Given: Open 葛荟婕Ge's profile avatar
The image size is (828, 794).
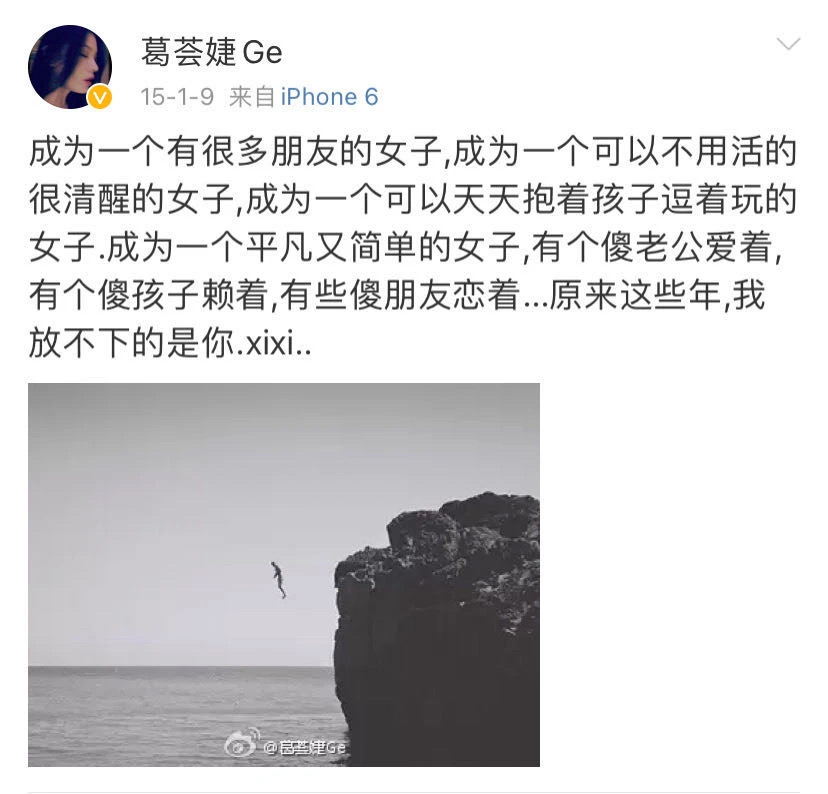Looking at the screenshot, I should pos(69,66).
